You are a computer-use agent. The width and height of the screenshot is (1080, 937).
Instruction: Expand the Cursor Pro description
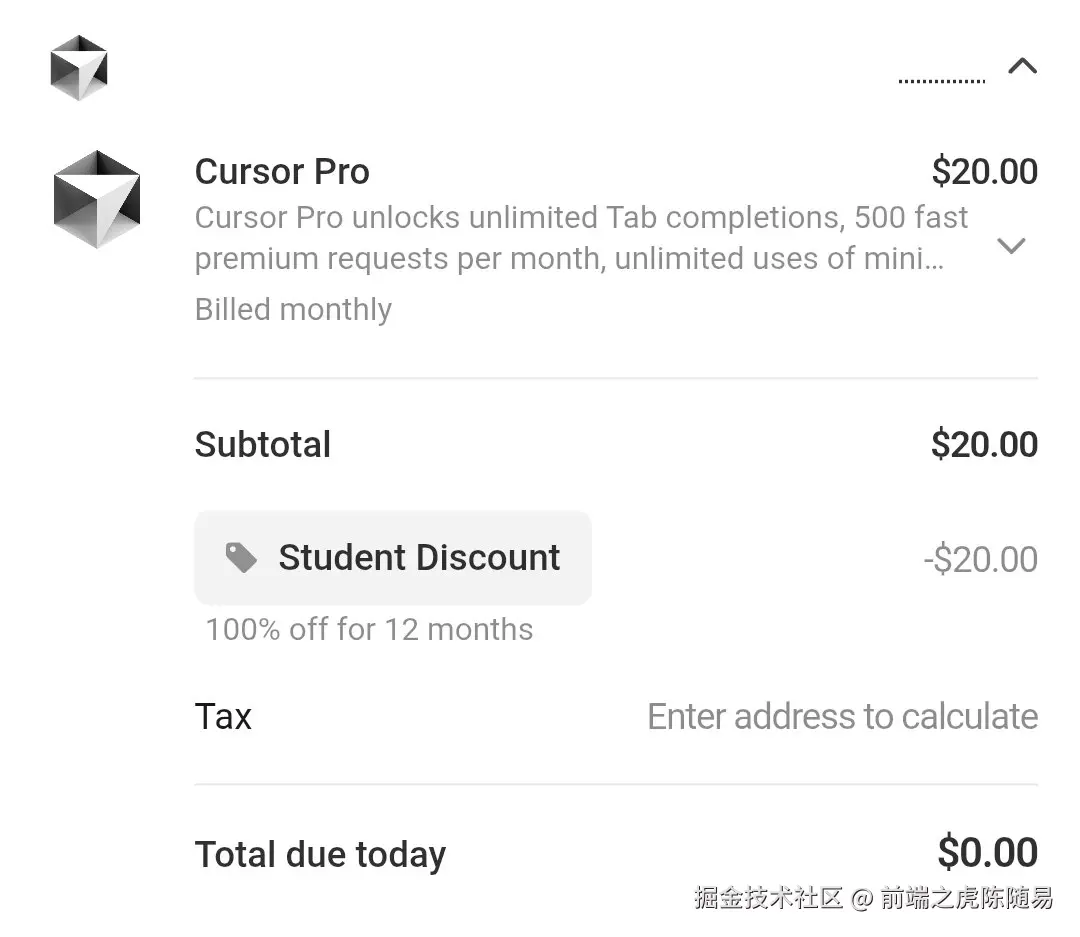(1012, 246)
